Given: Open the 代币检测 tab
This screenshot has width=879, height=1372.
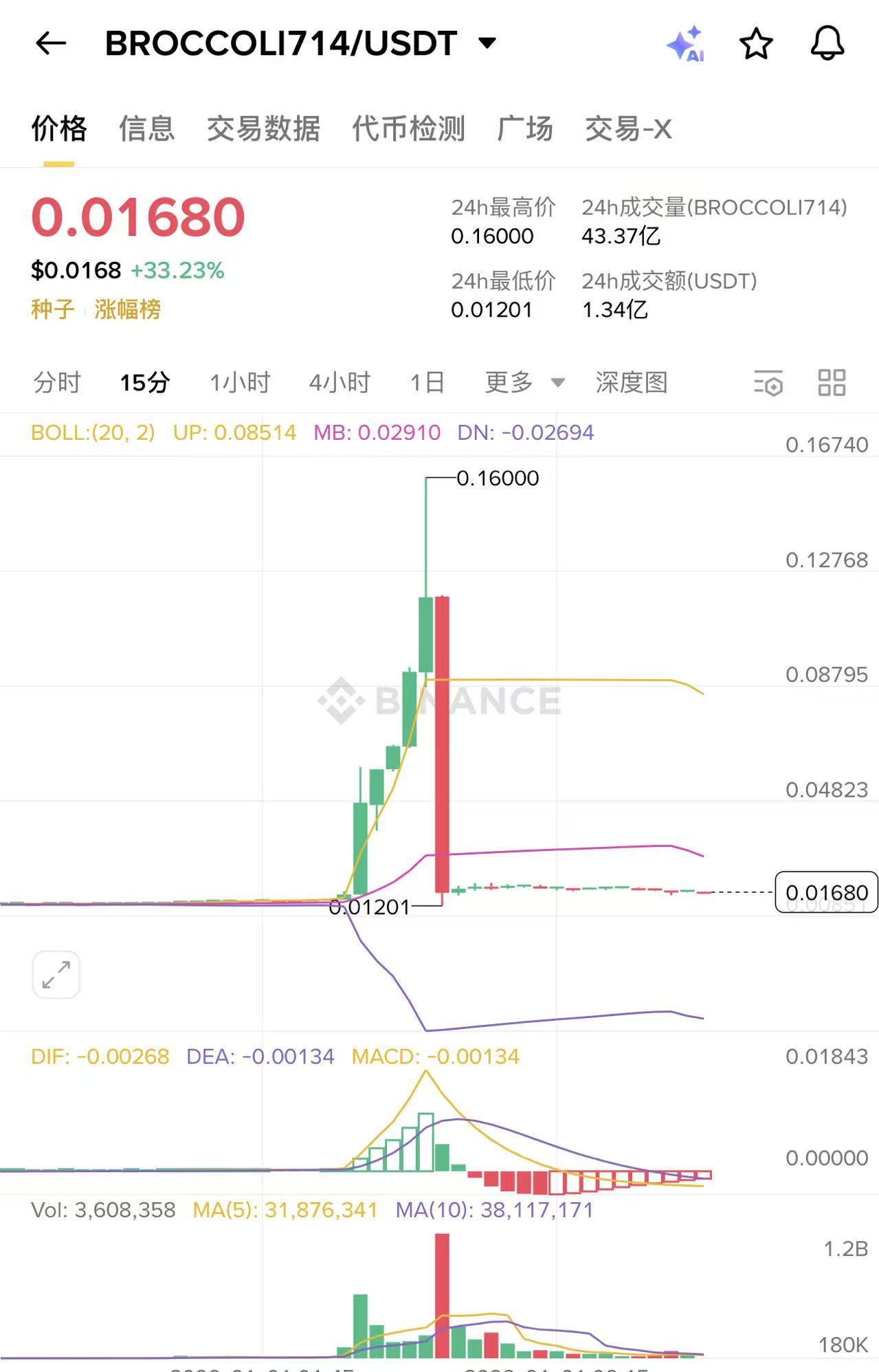Looking at the screenshot, I should (408, 129).
